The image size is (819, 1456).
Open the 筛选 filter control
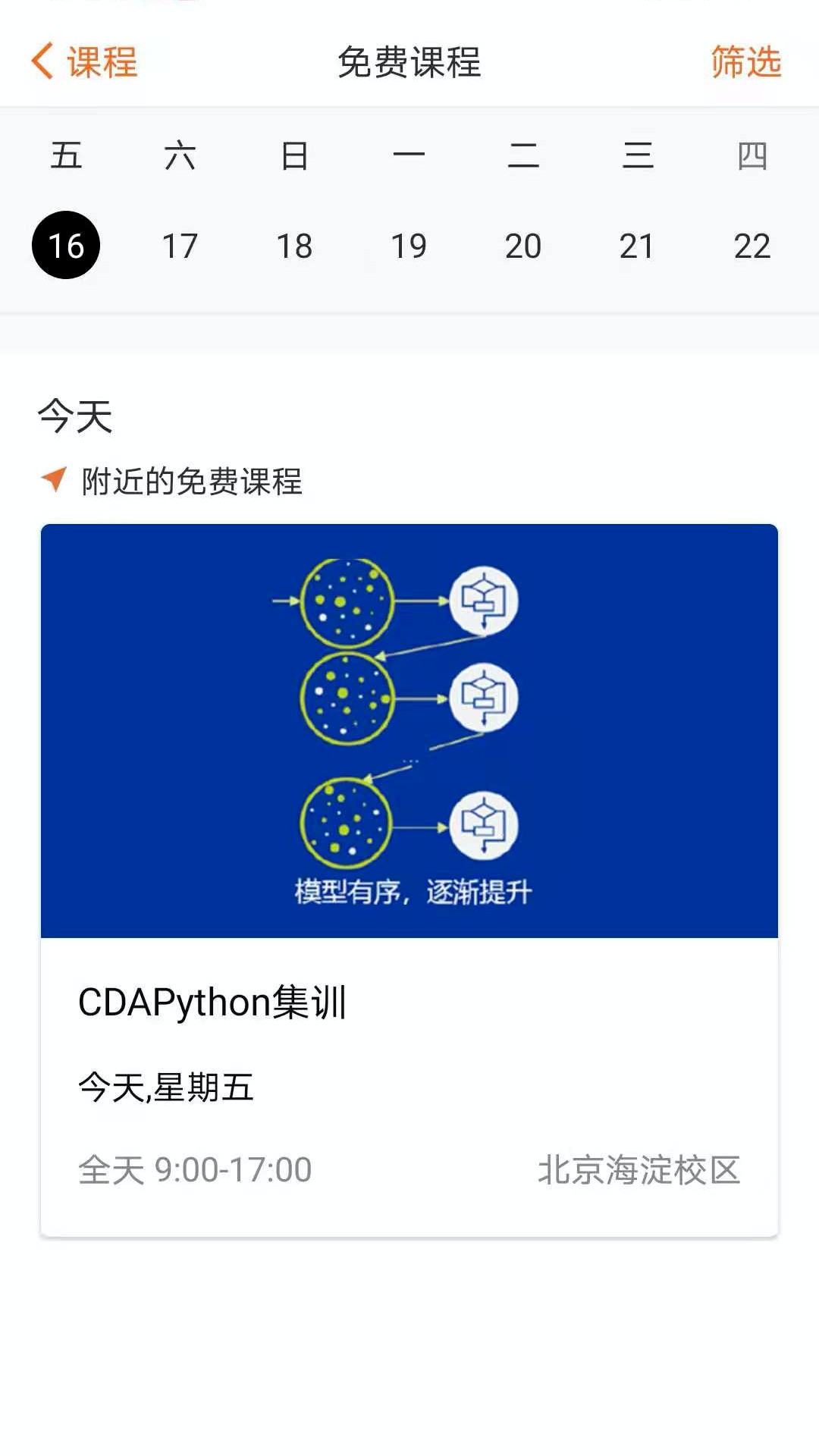[x=744, y=64]
